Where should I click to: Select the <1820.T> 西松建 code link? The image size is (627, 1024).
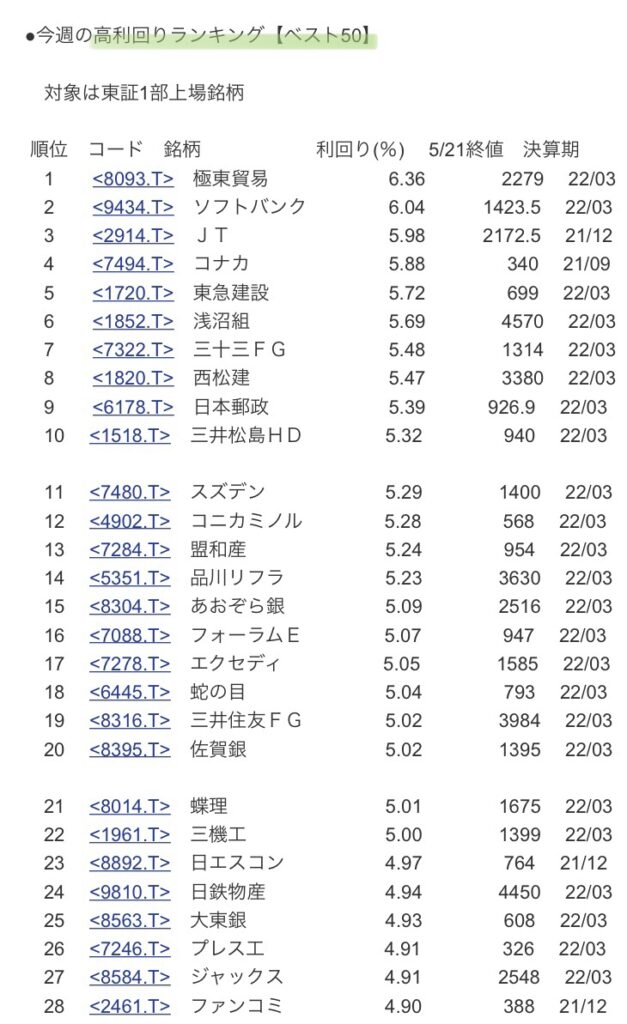click(133, 378)
